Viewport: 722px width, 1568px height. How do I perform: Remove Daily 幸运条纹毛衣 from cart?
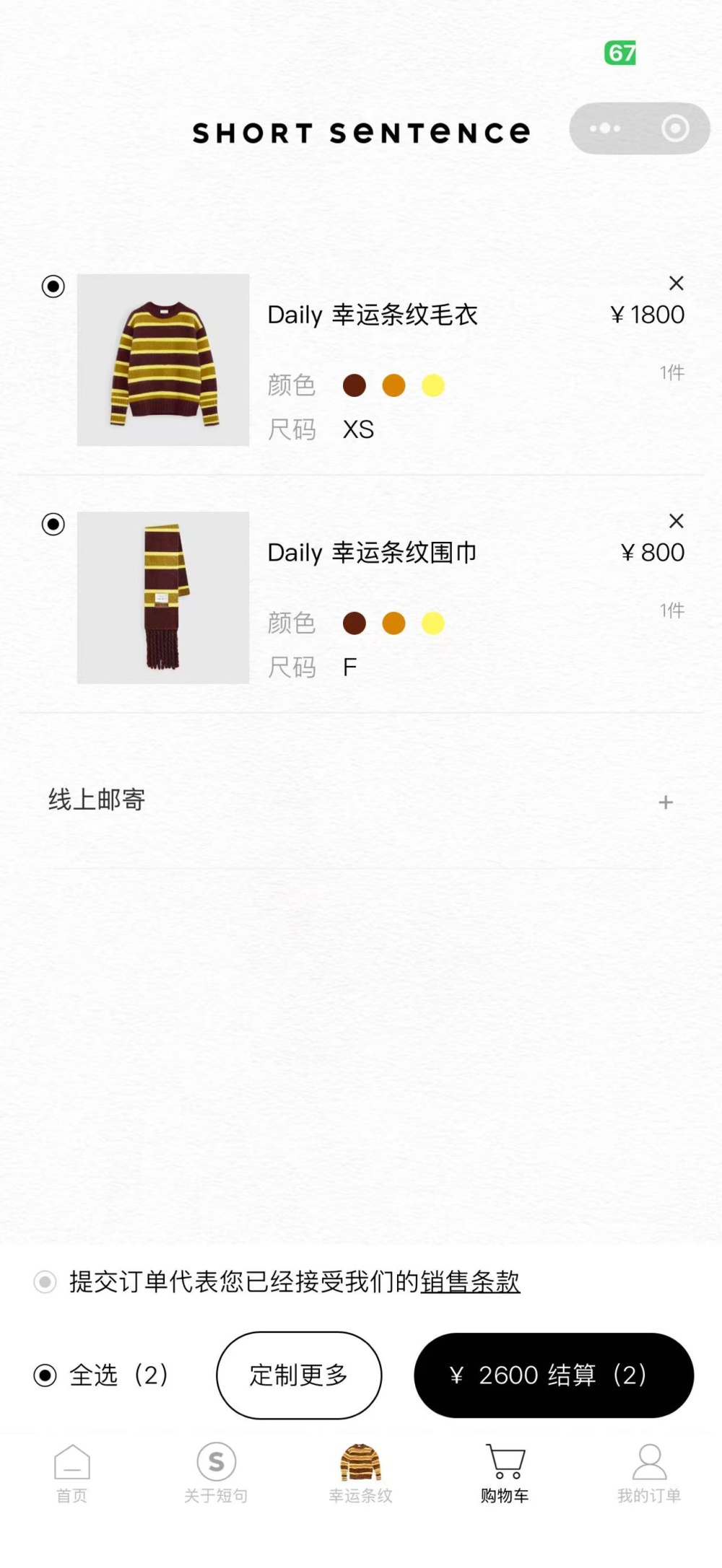pos(676,283)
